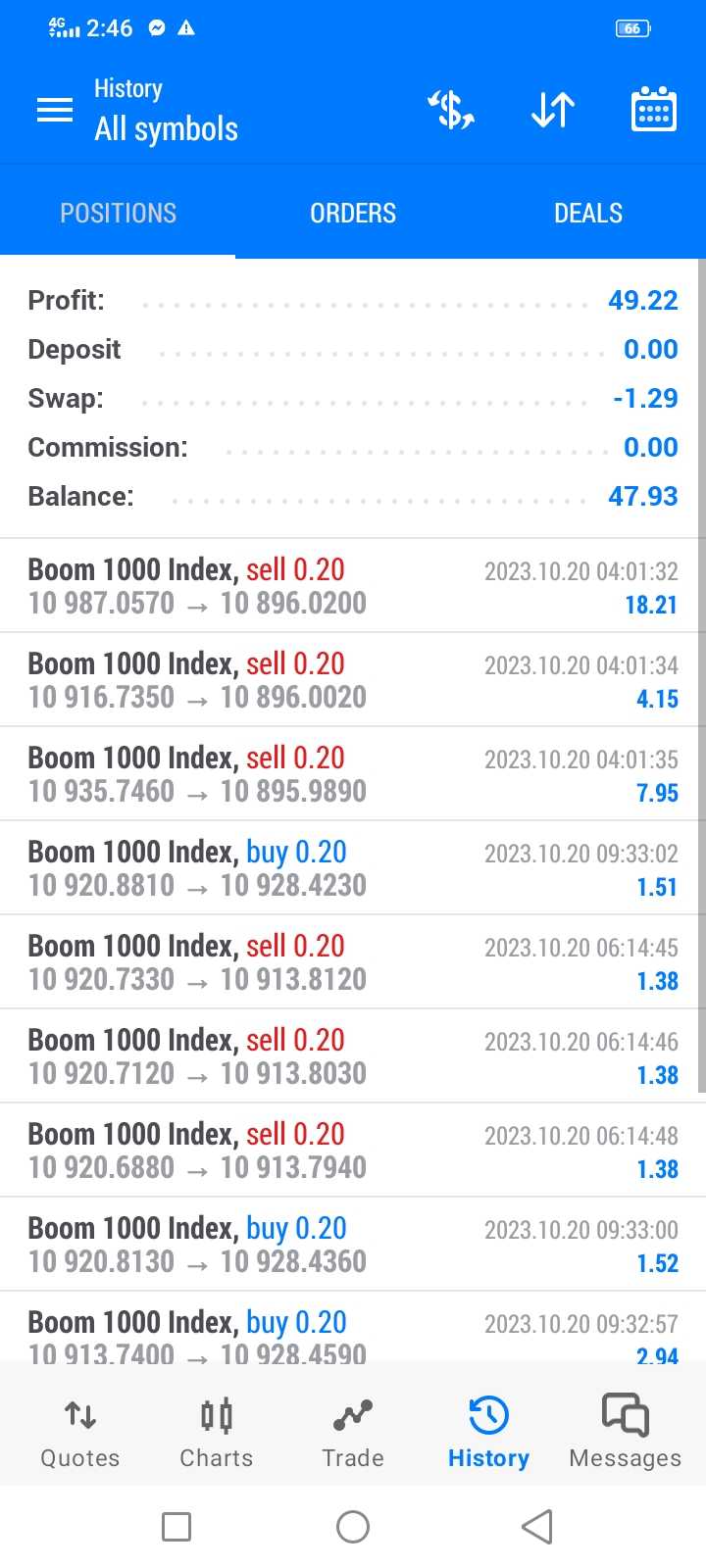Tap the system home button
Screen dimensions: 706x1568
(353, 1526)
